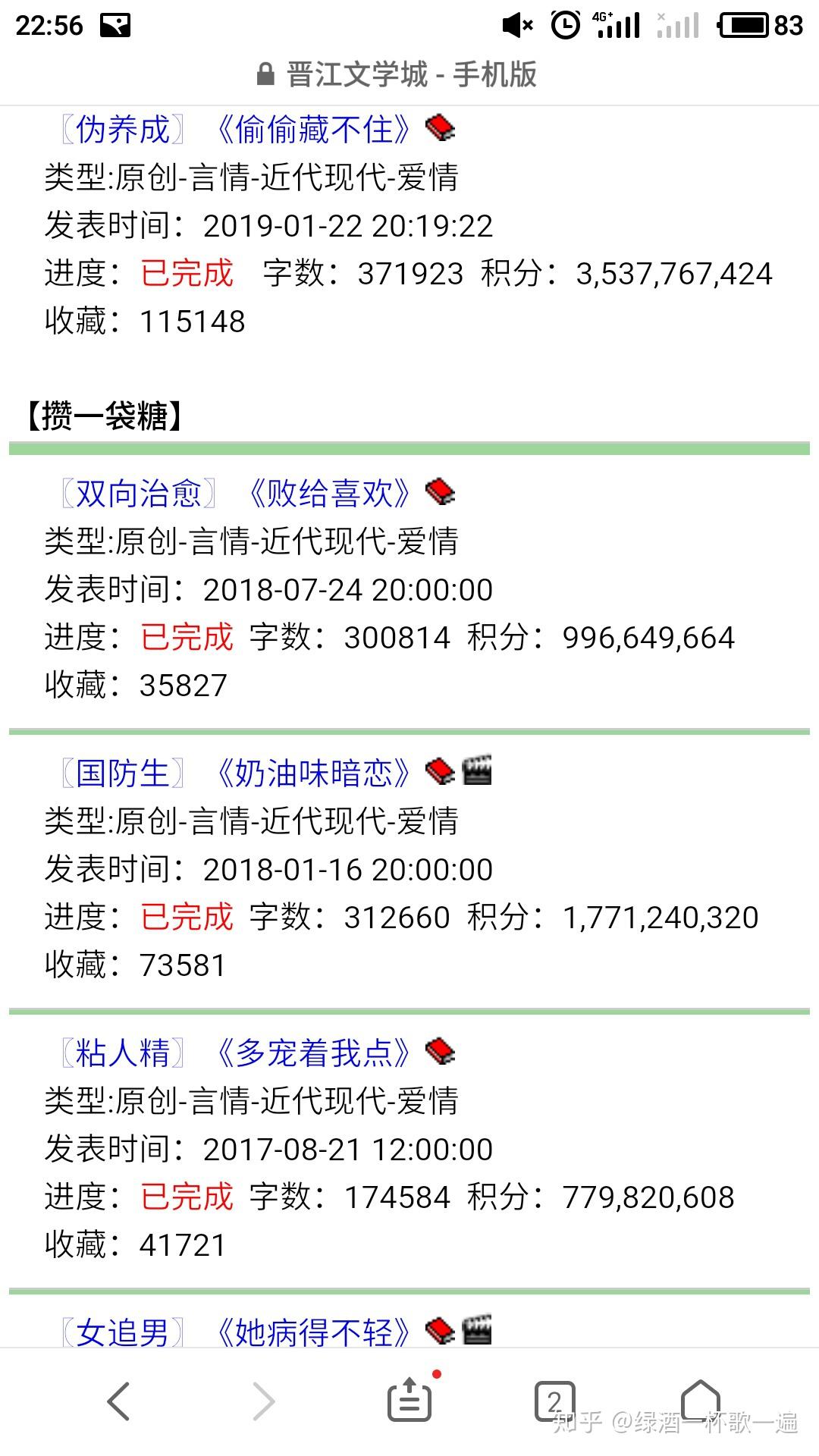Open the novel 《奶油味暗恋》
The height and width of the screenshot is (1456, 819).
coord(312,773)
